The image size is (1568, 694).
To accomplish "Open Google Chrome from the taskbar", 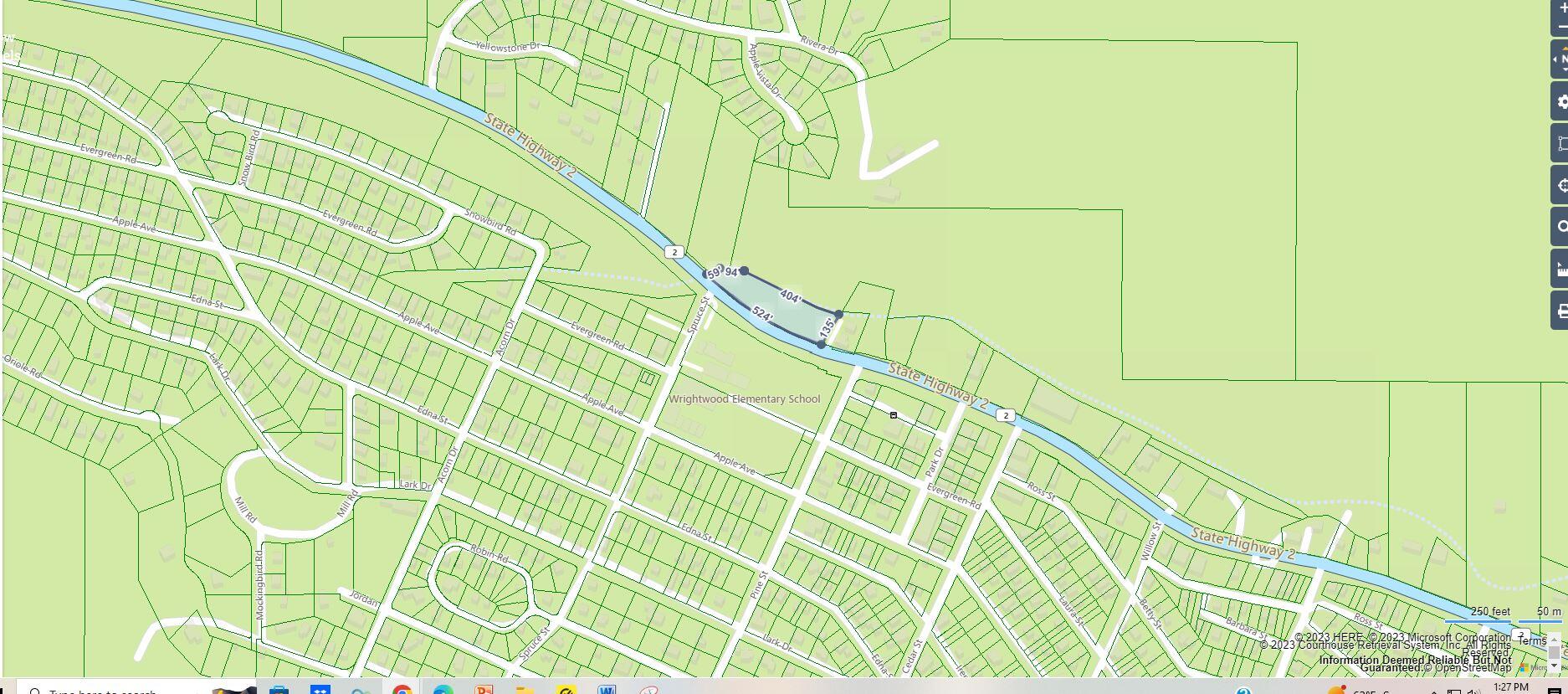I will [402, 691].
